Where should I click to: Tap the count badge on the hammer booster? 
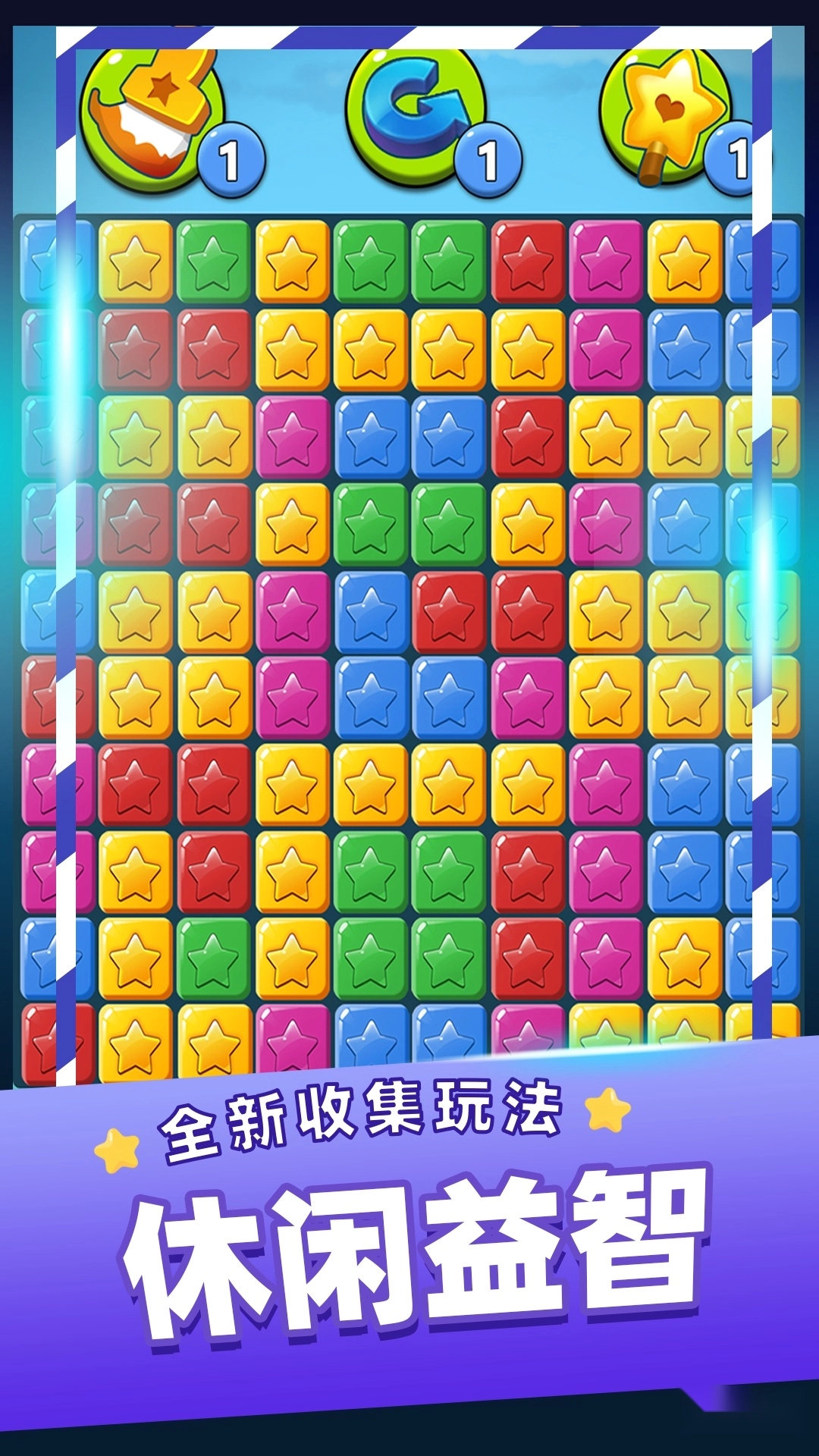(x=231, y=155)
